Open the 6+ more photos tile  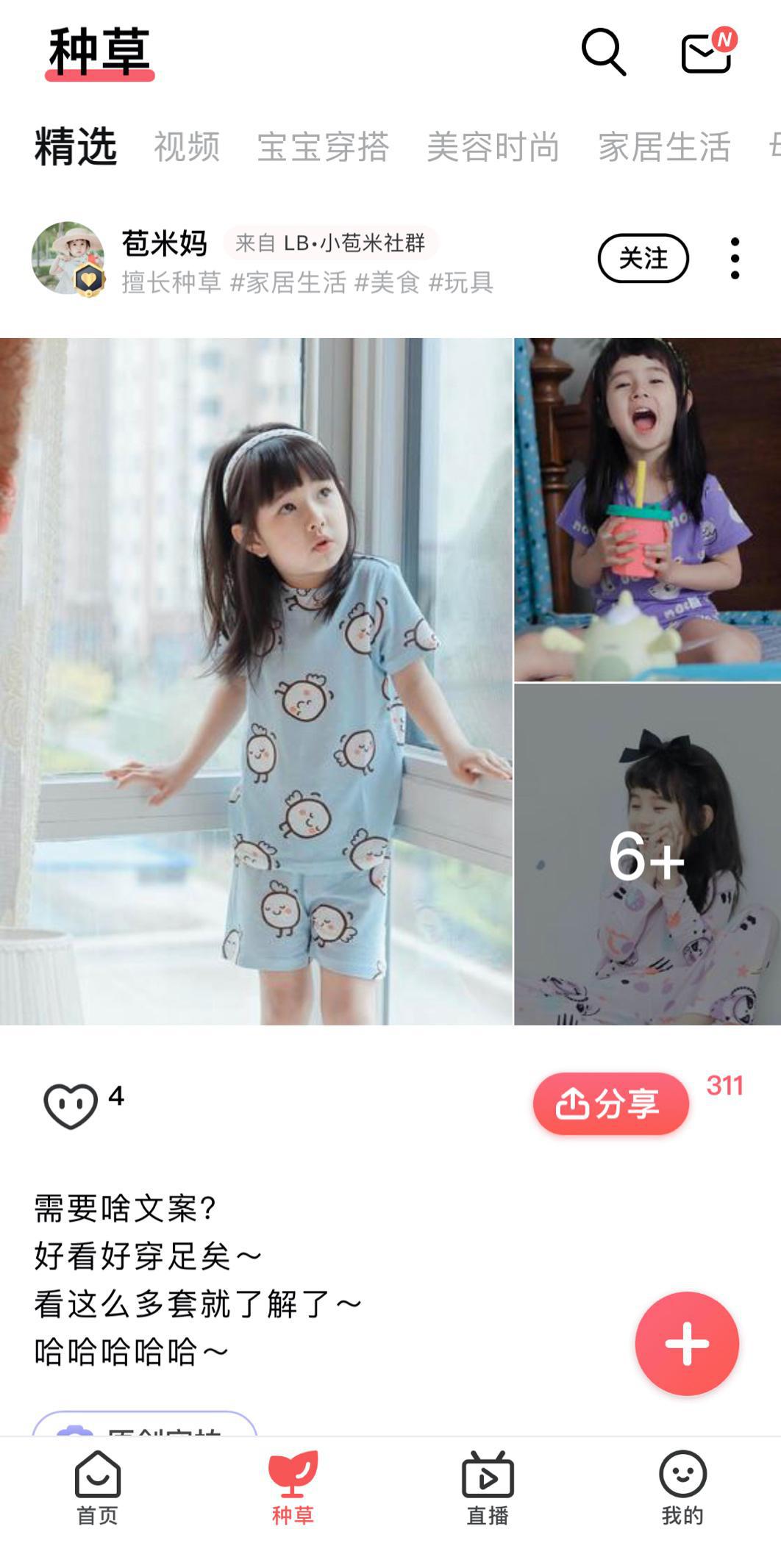647,854
